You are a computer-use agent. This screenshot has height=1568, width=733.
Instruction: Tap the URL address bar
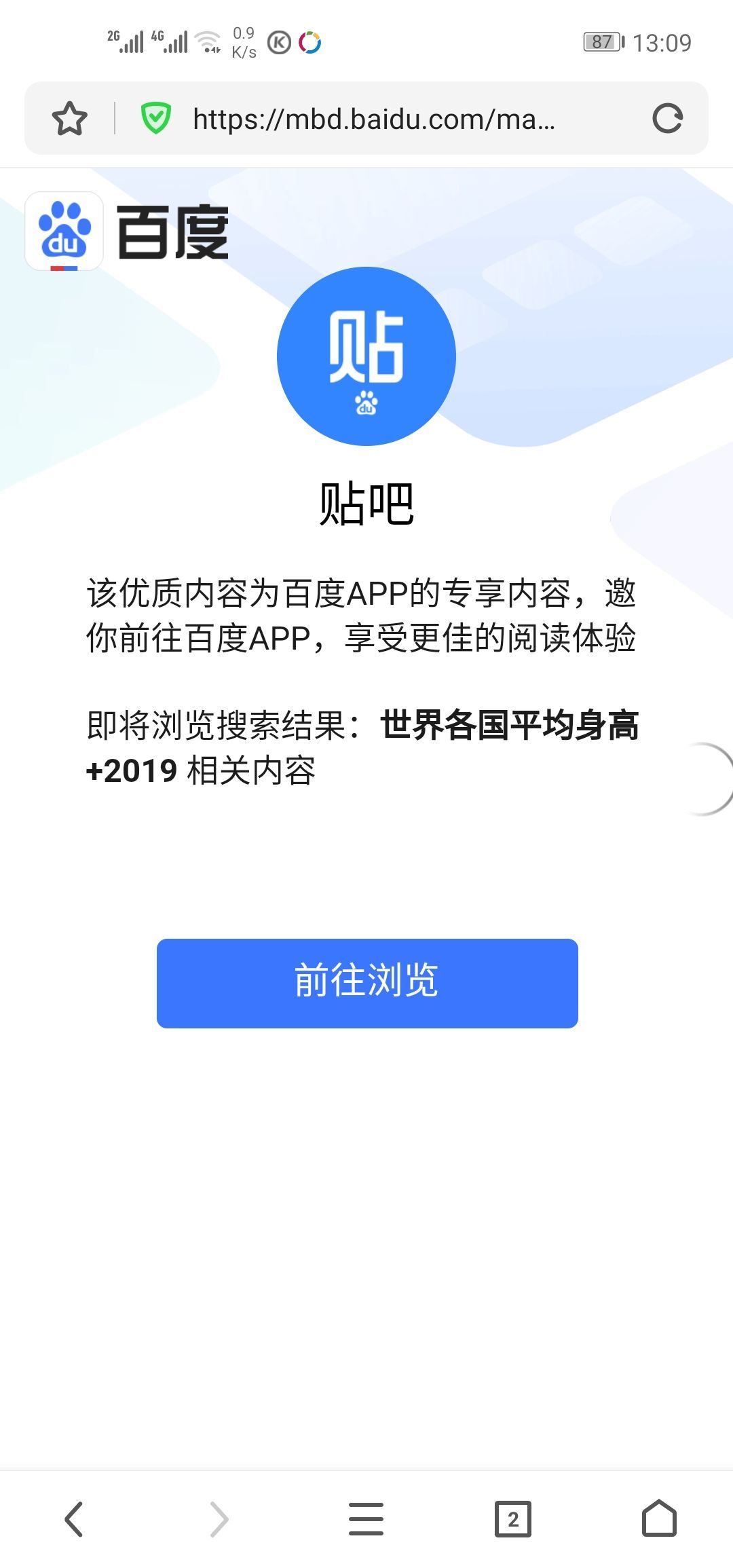click(x=373, y=119)
